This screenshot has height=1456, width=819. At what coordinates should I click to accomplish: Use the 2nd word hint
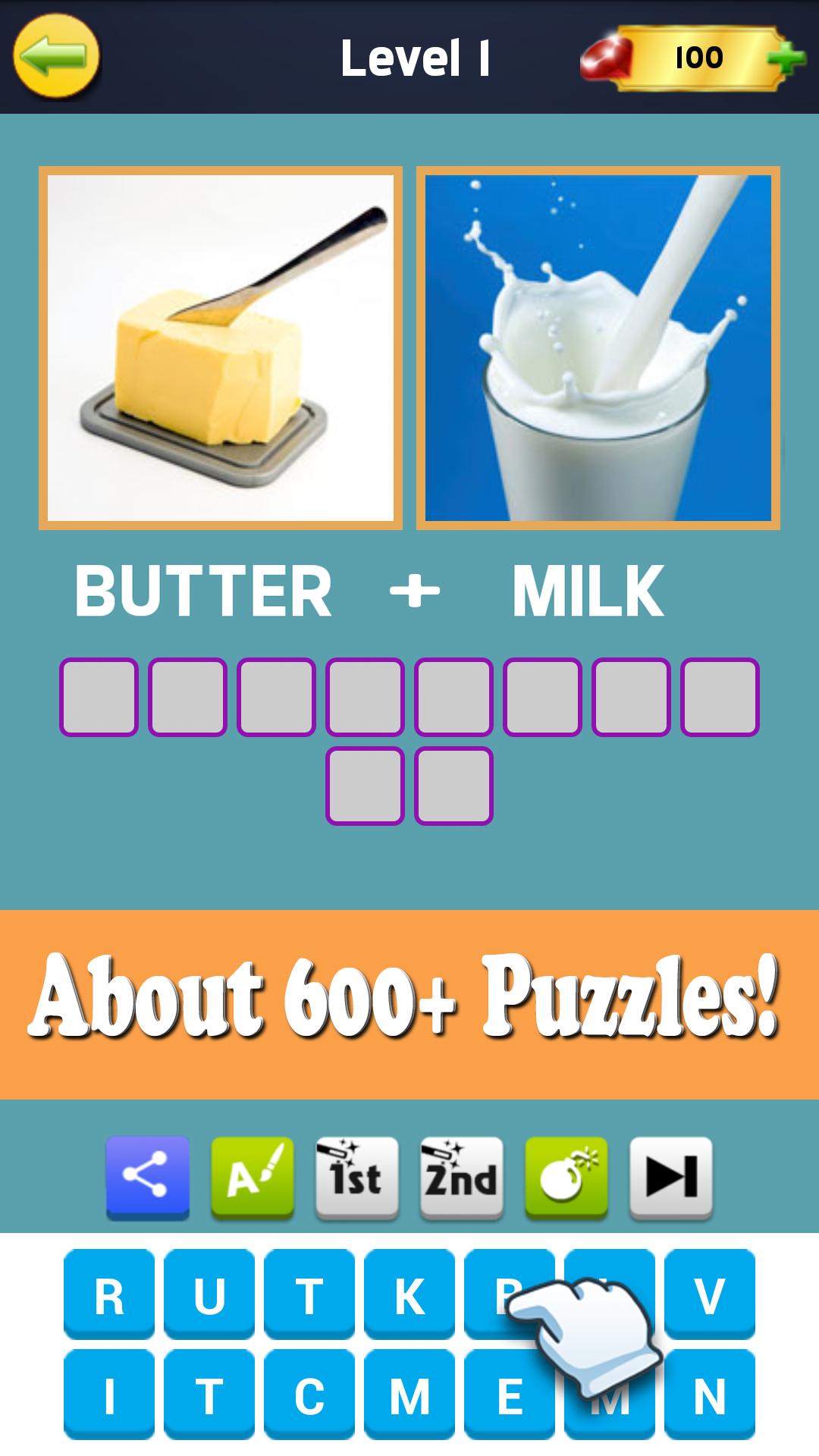pos(462,1177)
